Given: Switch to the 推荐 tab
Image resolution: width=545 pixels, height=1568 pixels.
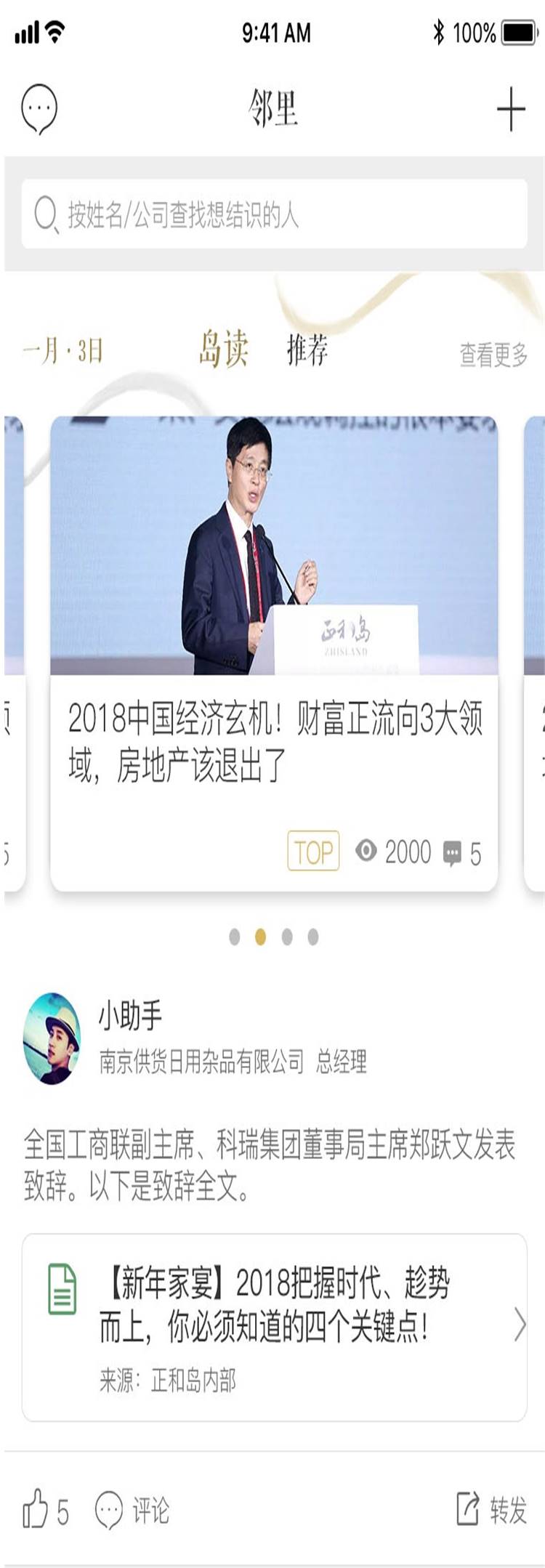Looking at the screenshot, I should click(307, 350).
